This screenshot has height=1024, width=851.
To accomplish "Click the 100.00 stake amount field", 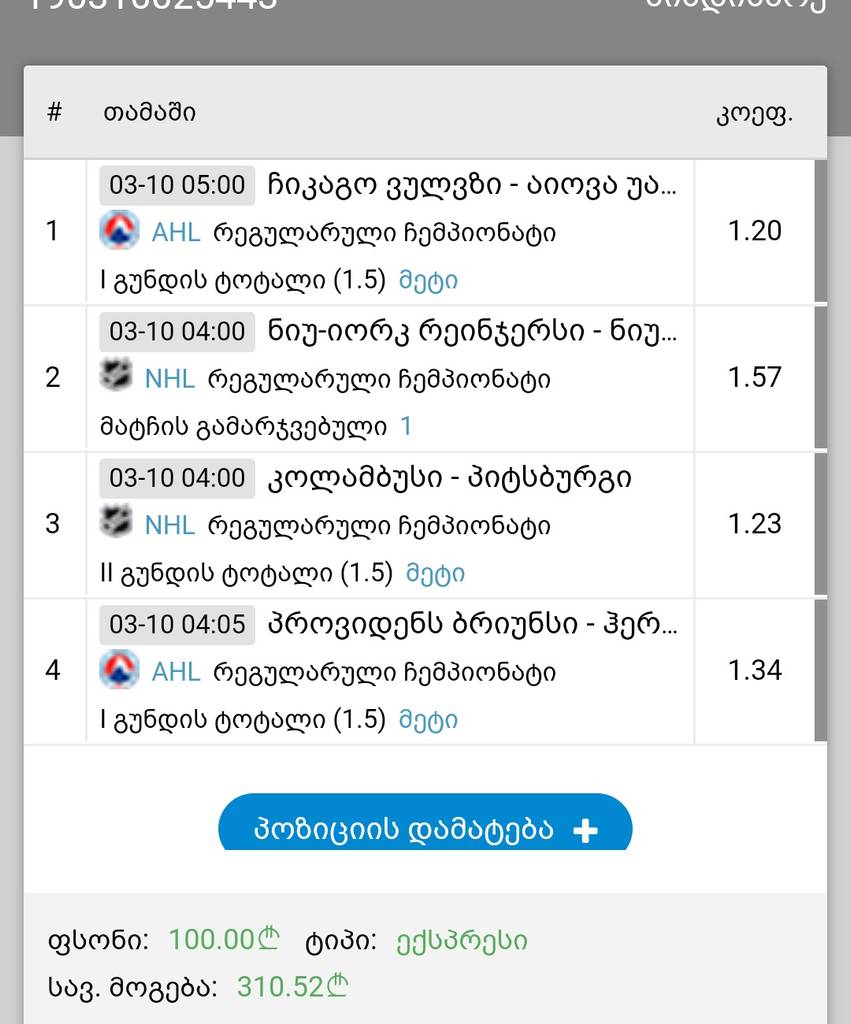I will (x=219, y=939).
